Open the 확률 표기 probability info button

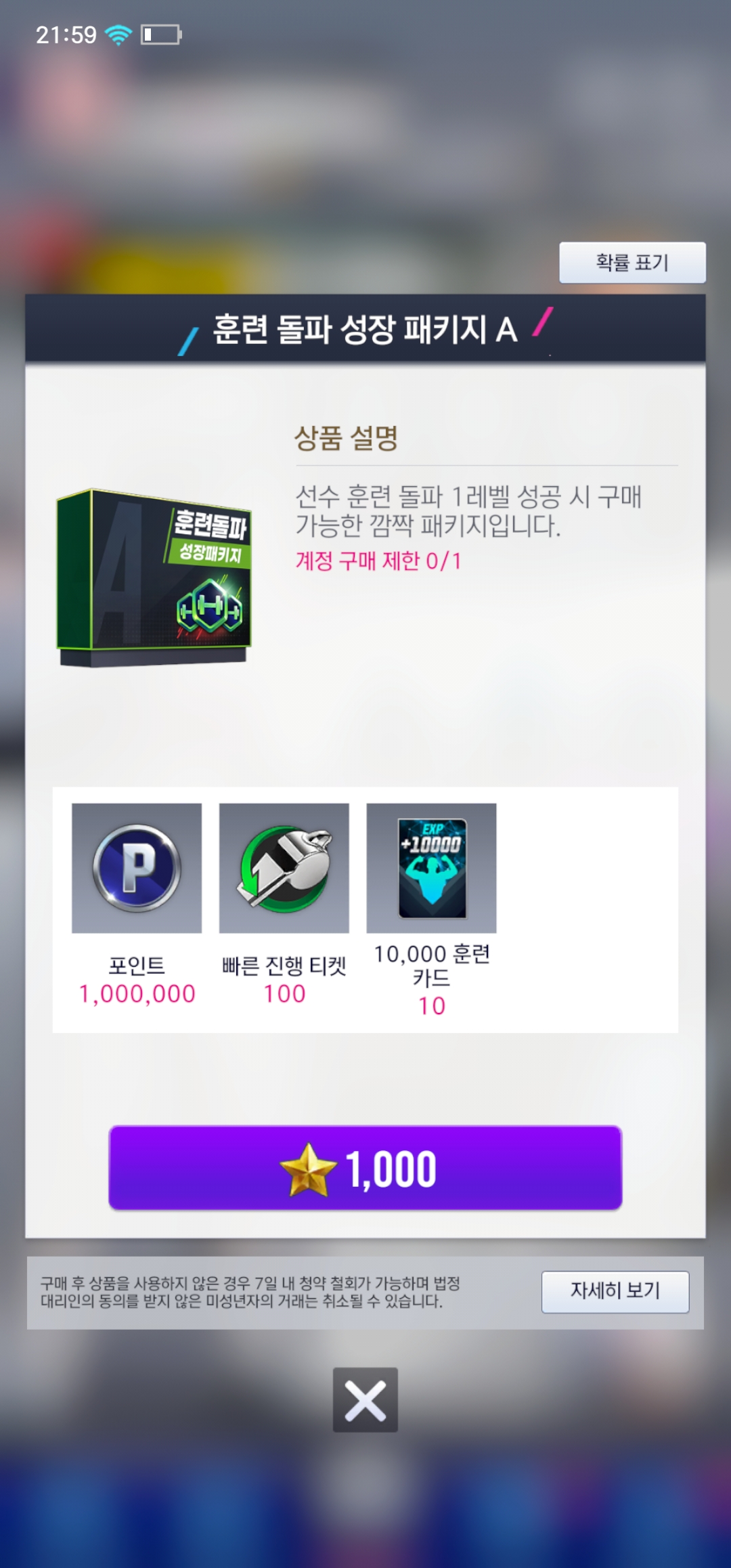click(x=632, y=262)
